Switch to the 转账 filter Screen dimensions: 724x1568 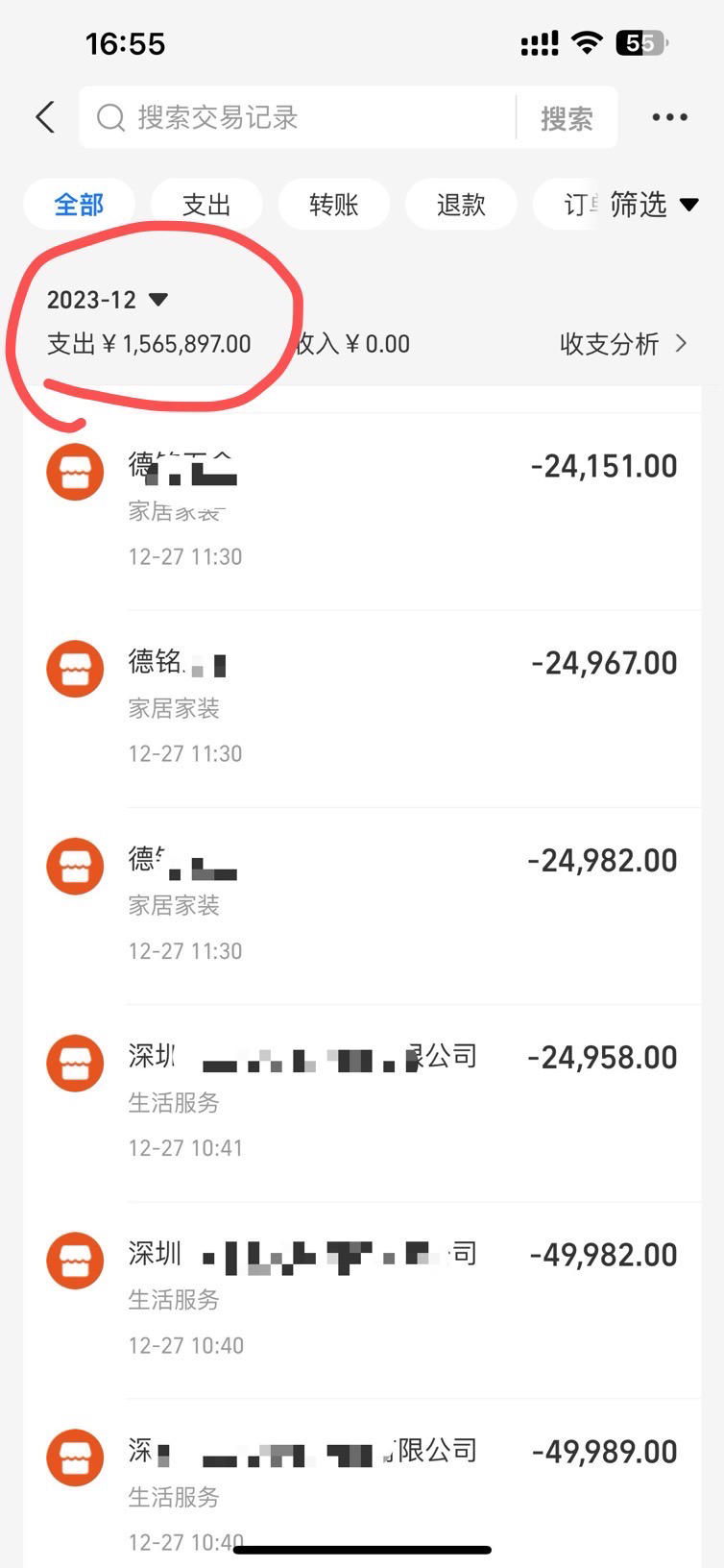pyautogui.click(x=334, y=204)
